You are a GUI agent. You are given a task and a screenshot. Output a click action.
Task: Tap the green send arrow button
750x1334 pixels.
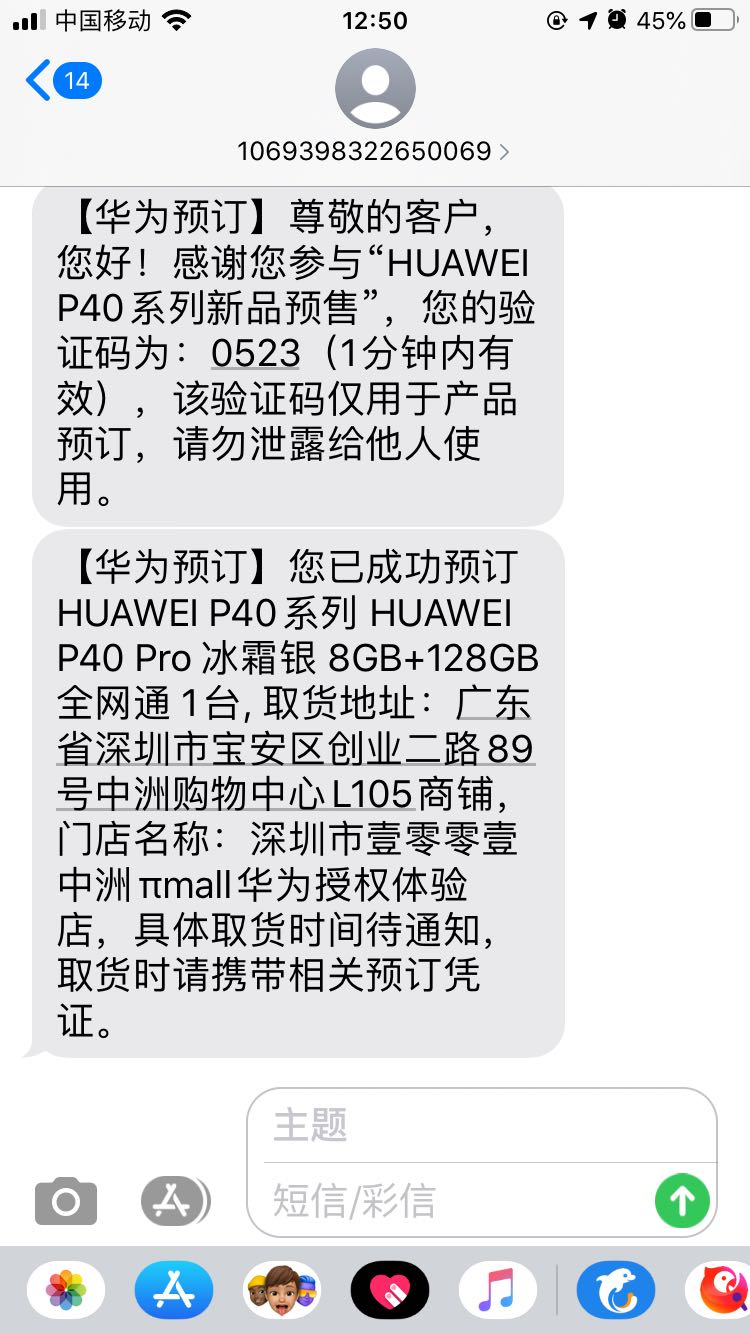[x=682, y=1200]
